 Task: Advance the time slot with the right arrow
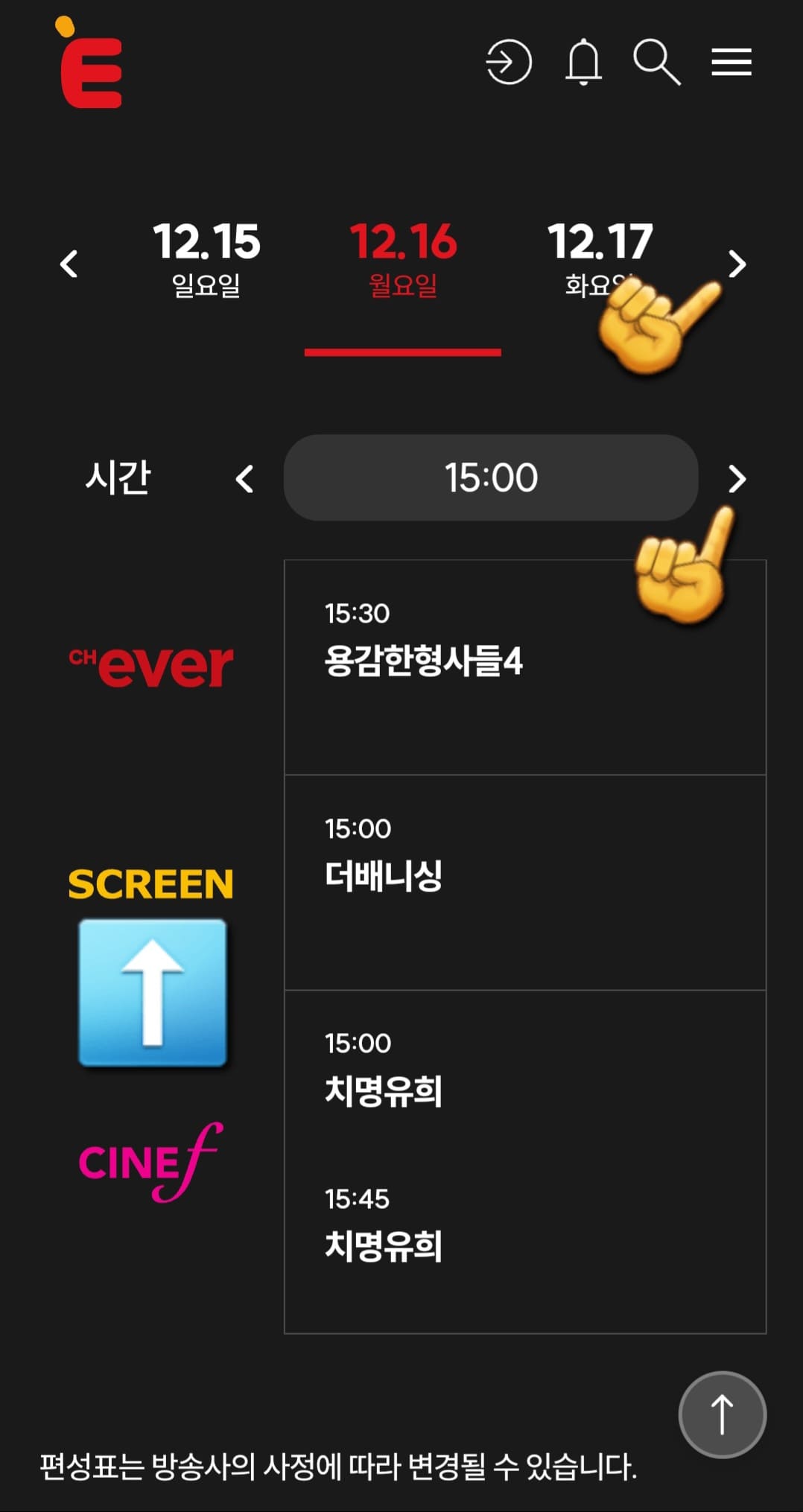pyautogui.click(x=737, y=480)
